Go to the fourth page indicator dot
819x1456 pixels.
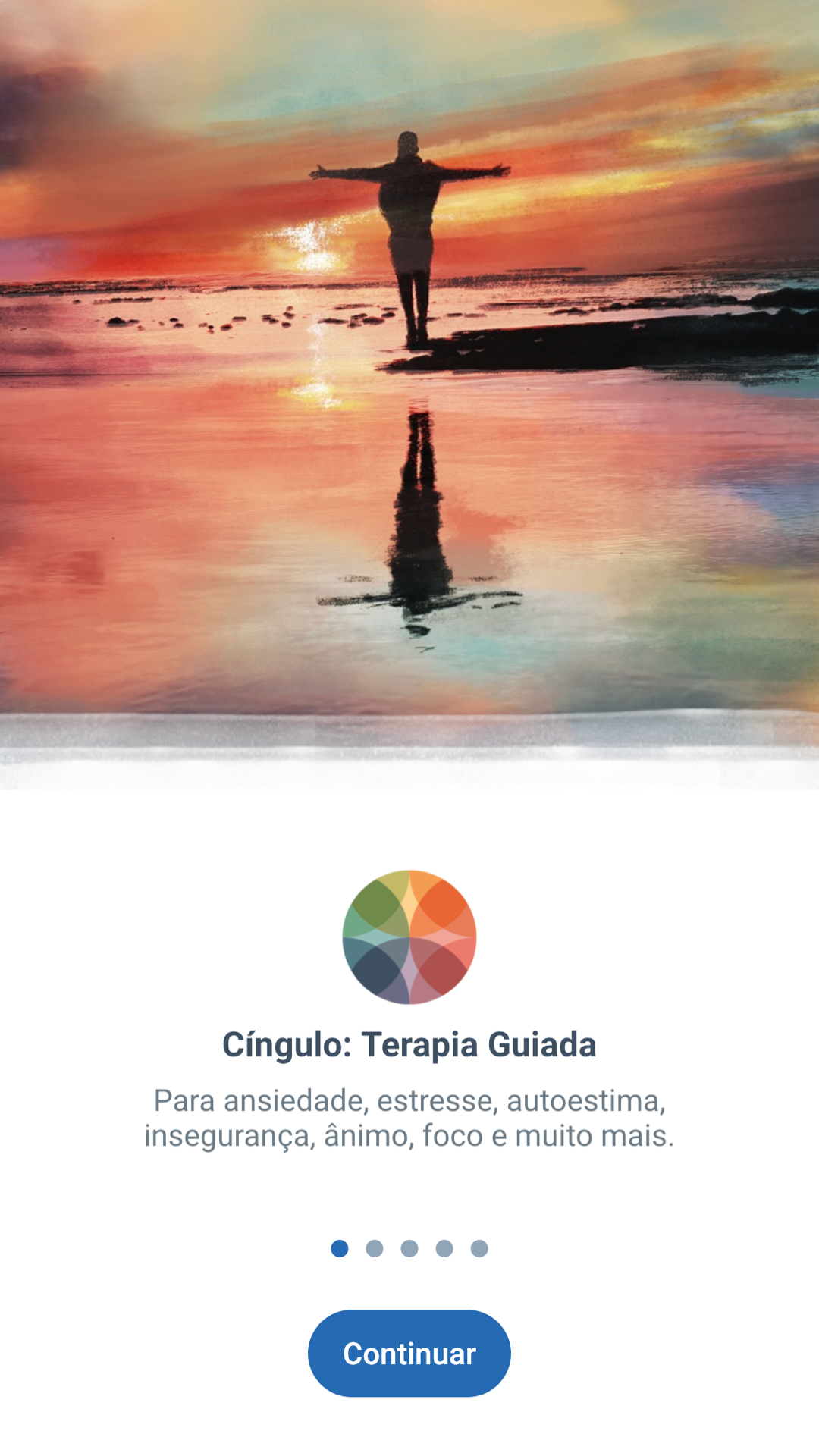[x=444, y=1248]
